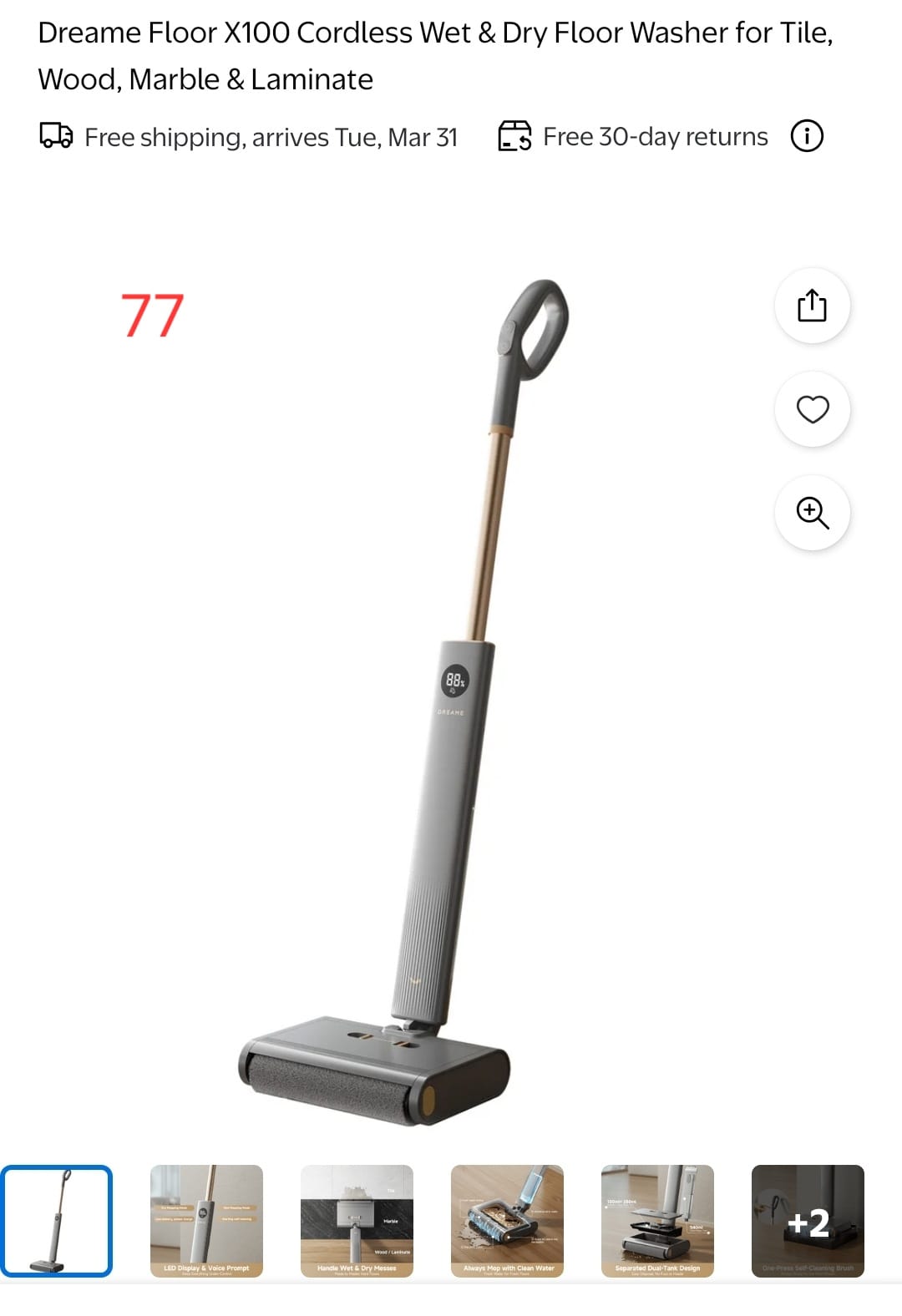Viewport: 902px width, 1316px height.
Task: Select the LED Display & Voice Prompt thumbnail
Action: click(206, 1220)
